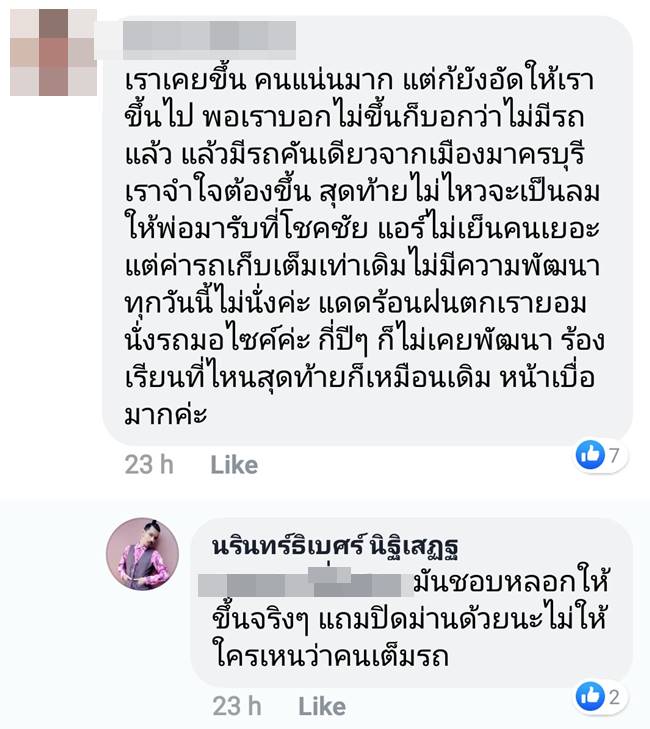The width and height of the screenshot is (650, 729).
Task: Open first commenter's blurred profile picture
Action: 53,52
